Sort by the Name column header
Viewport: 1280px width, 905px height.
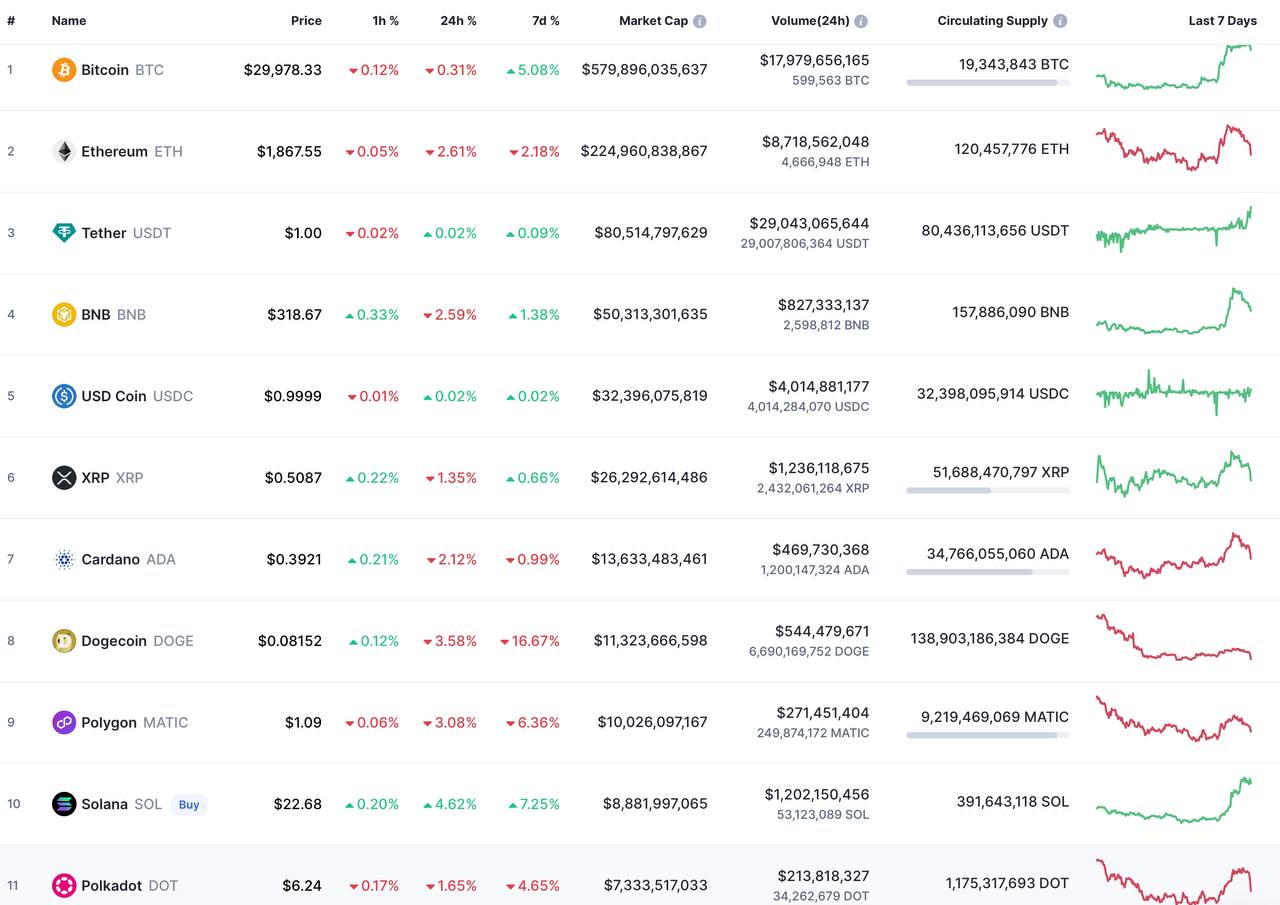tap(69, 21)
